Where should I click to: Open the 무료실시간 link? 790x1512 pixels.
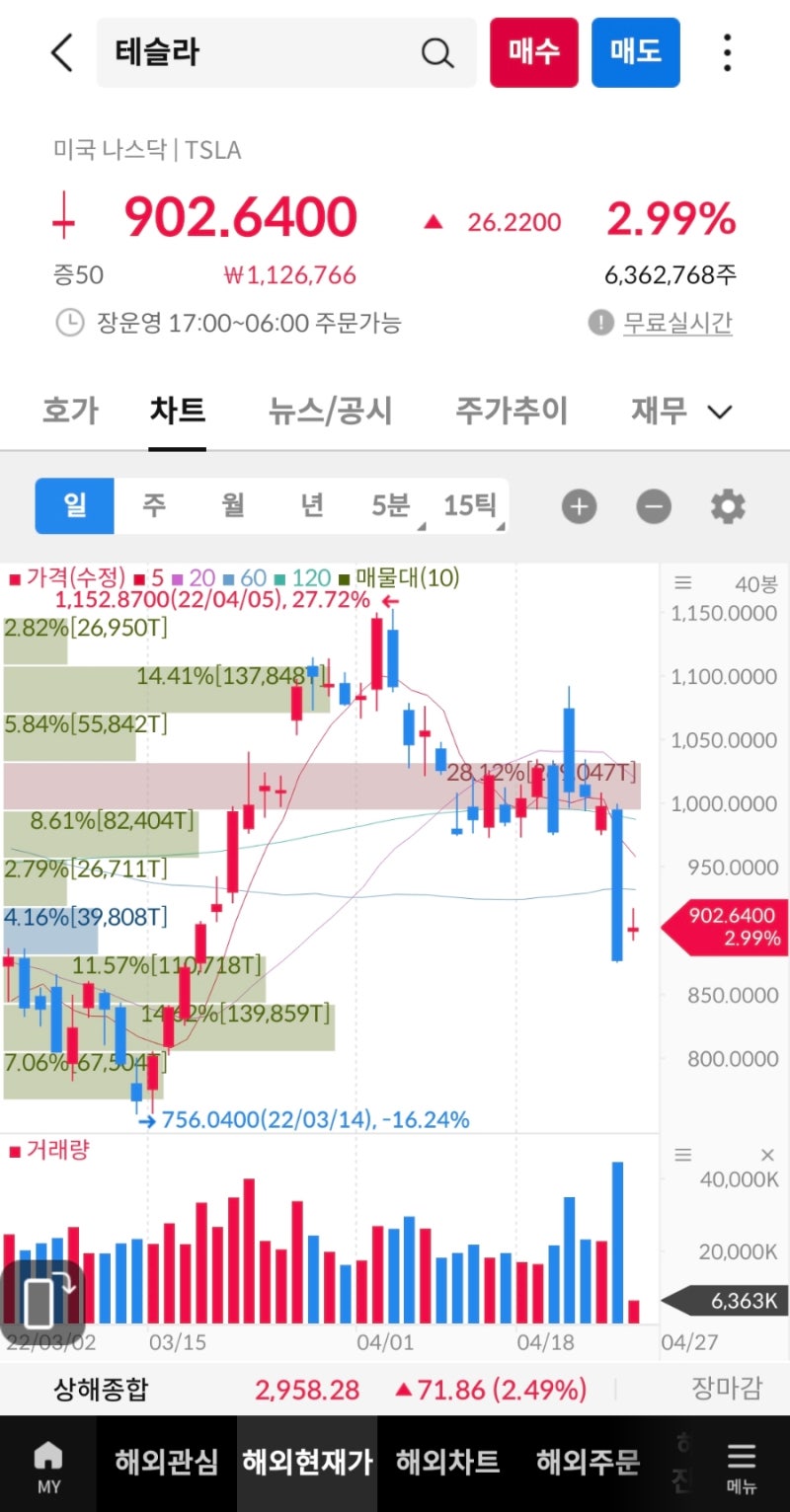tap(677, 323)
